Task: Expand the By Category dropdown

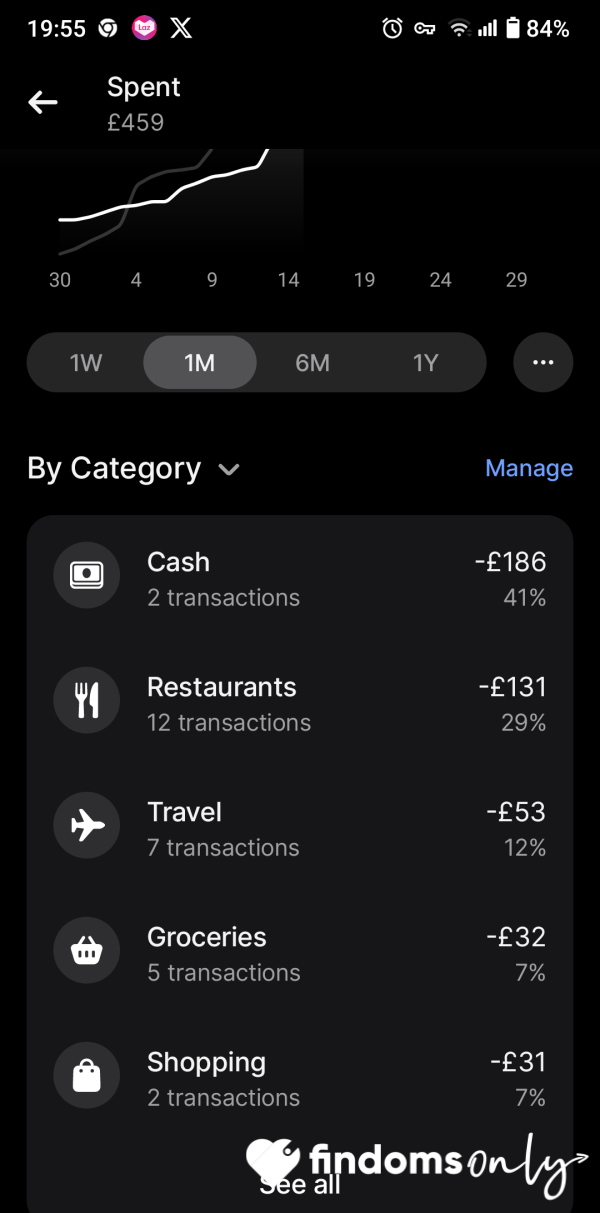Action: (133, 468)
